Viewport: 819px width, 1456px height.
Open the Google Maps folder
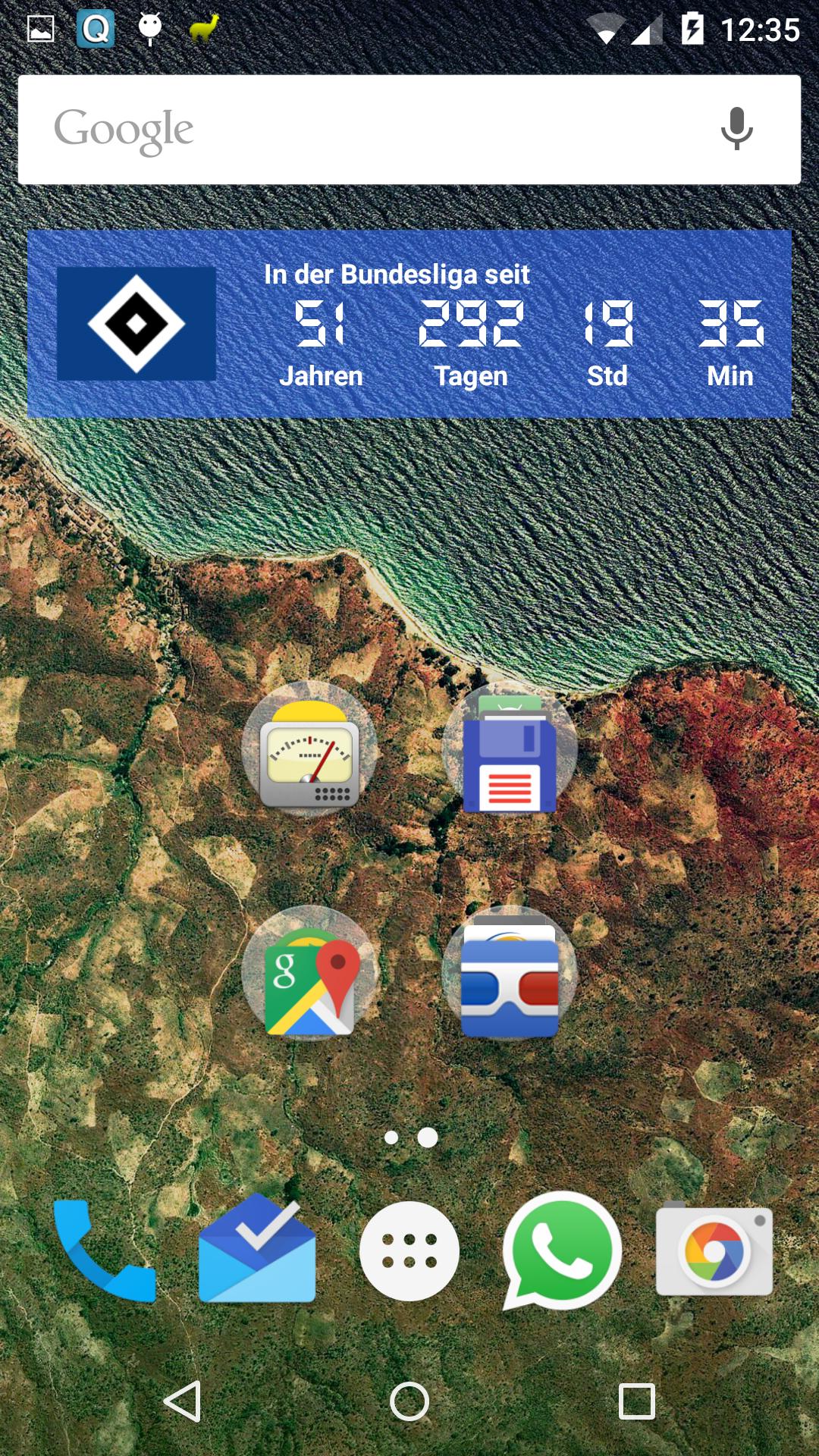pyautogui.click(x=309, y=974)
